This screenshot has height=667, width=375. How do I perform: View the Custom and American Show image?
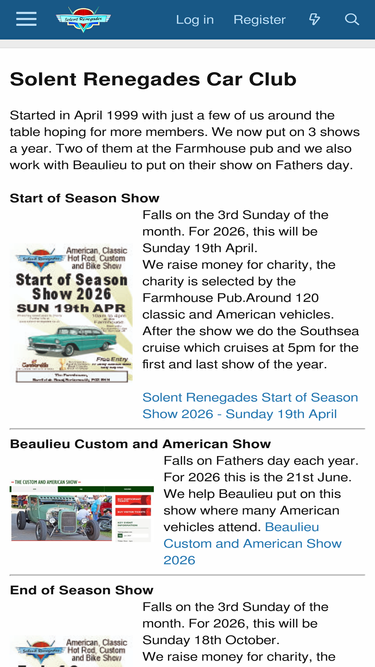click(82, 510)
